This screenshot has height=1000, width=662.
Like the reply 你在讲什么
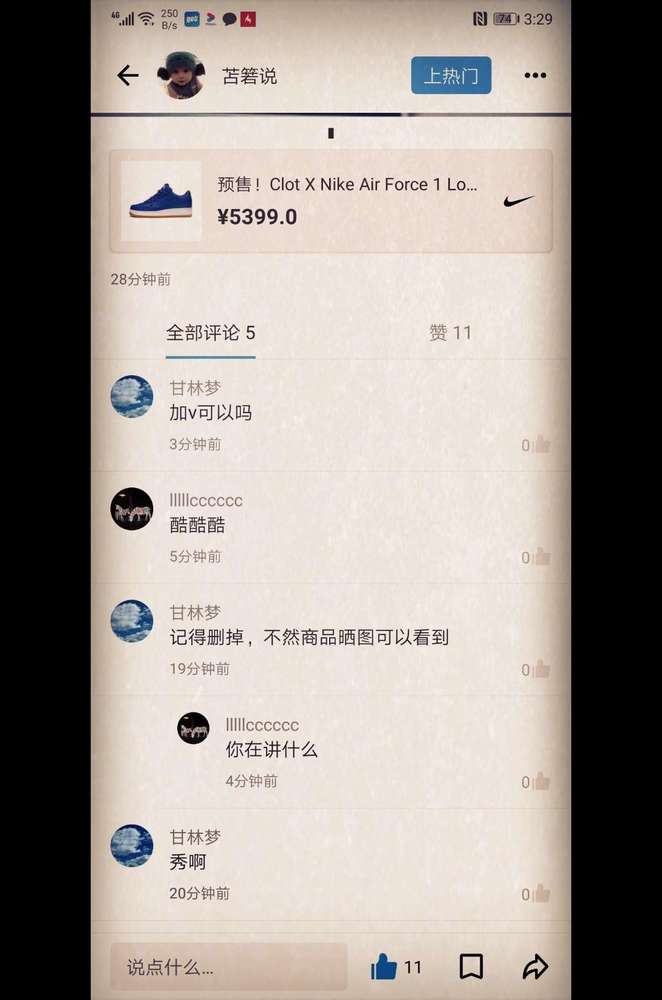coord(540,782)
